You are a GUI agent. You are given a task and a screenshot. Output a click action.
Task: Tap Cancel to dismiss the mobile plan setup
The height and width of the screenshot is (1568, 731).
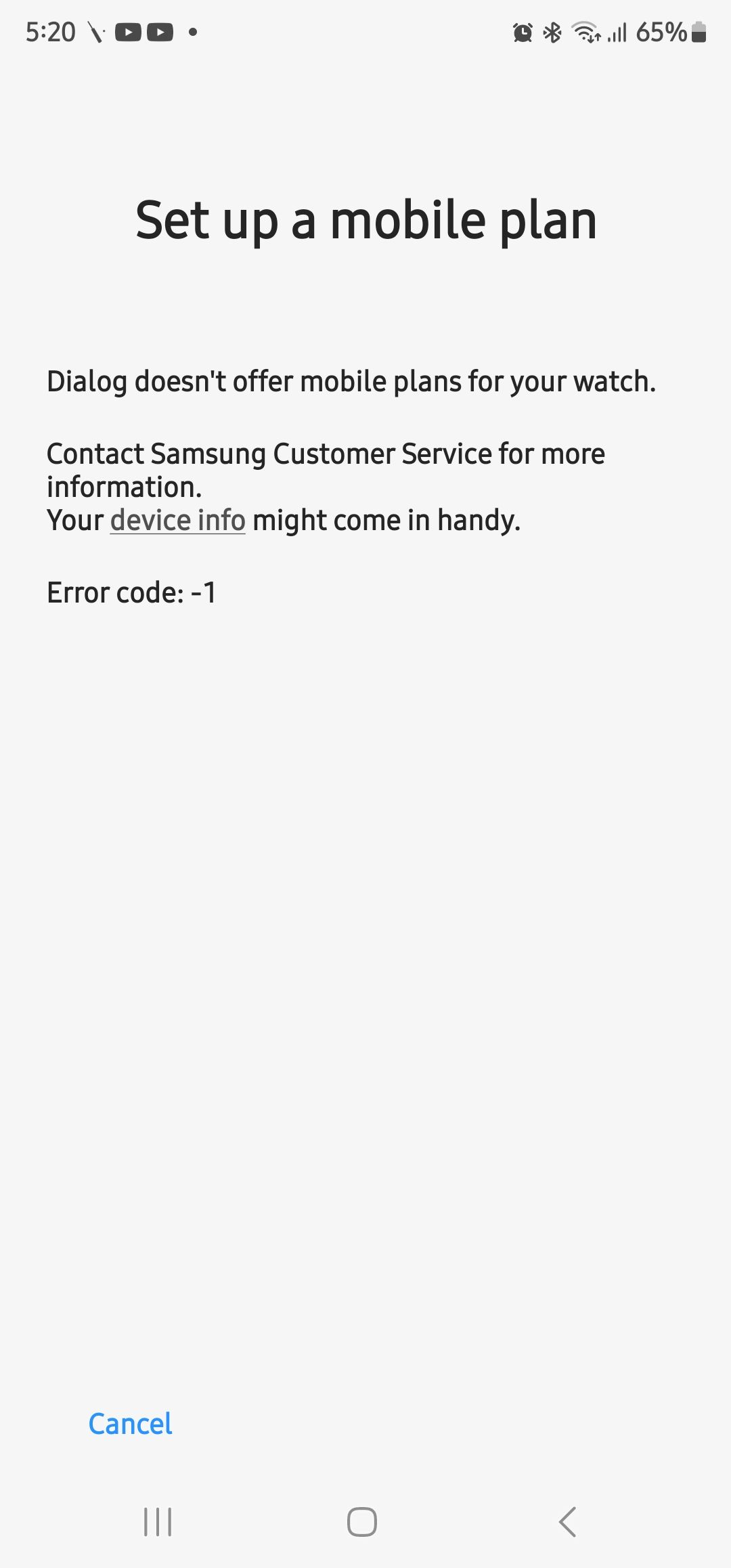pos(130,1423)
